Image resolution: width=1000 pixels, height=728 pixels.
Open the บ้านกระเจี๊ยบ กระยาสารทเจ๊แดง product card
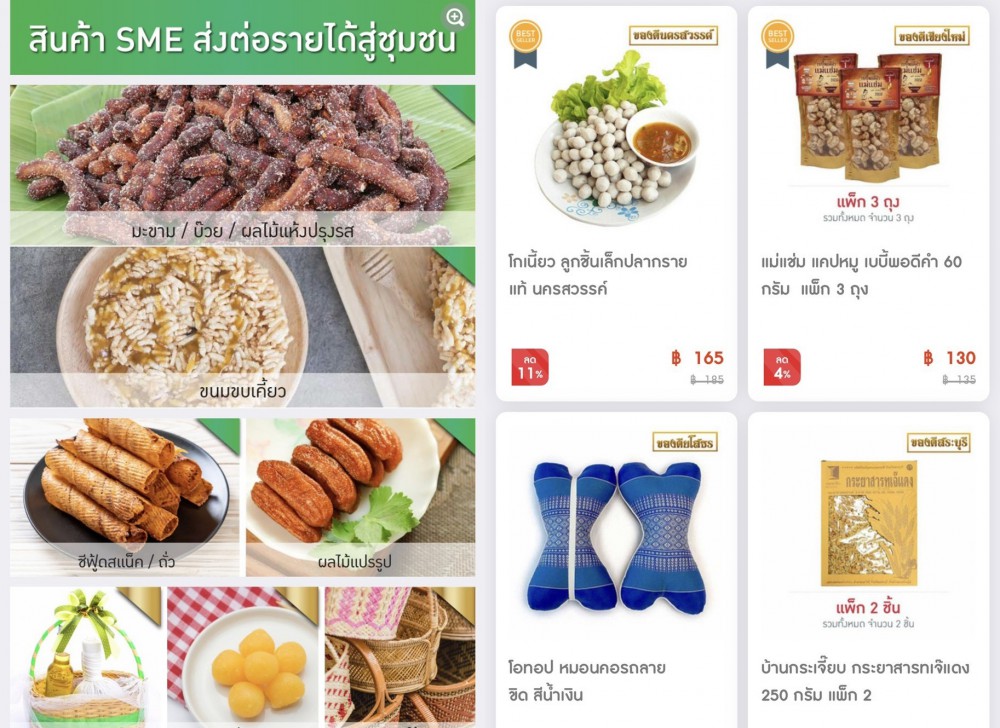click(x=868, y=570)
